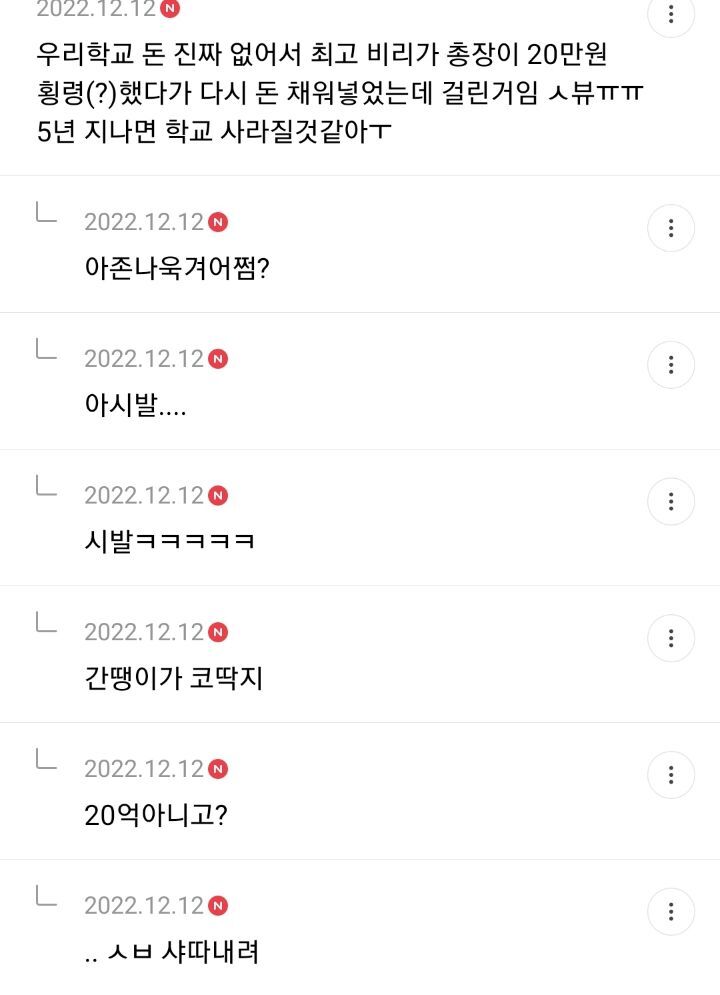Show more options for the 시발ㅋㅋㅋㅋㅋ reply
Viewport: 720px width, 995px height.
tap(671, 501)
